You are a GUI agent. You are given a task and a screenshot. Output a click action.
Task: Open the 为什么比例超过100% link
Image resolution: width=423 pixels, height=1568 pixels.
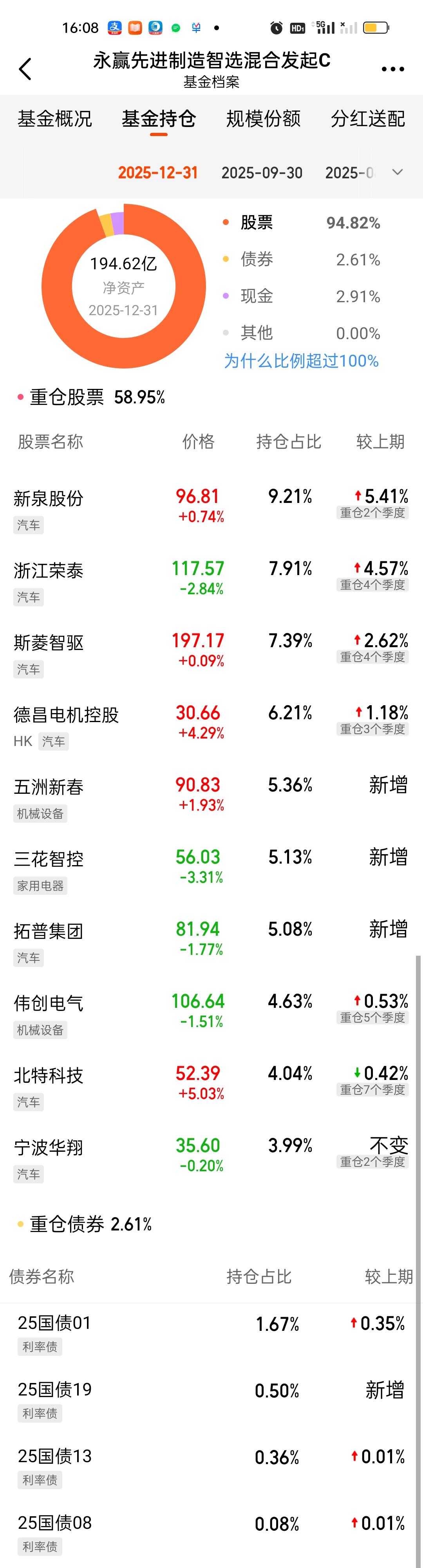tap(301, 361)
